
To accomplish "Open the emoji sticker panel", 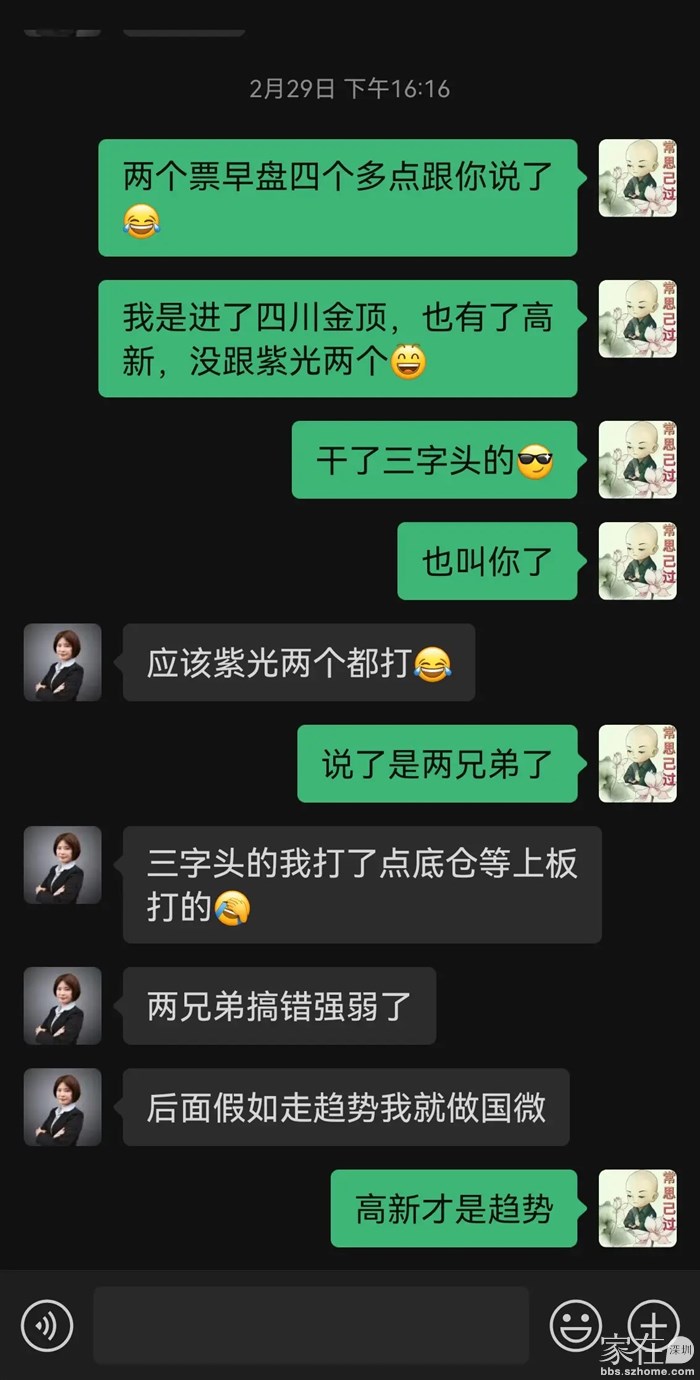I will pyautogui.click(x=576, y=1325).
